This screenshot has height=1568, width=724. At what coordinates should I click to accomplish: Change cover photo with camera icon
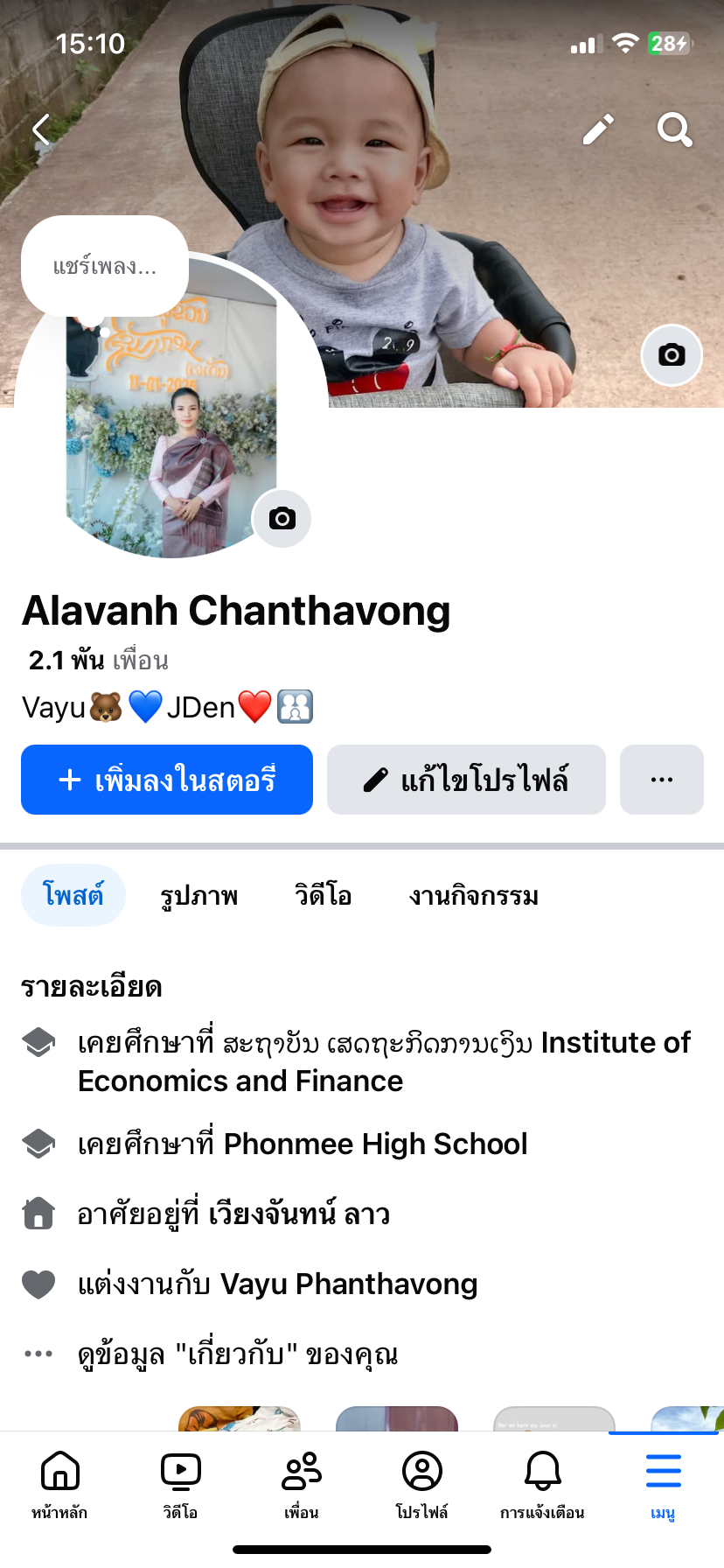[672, 354]
